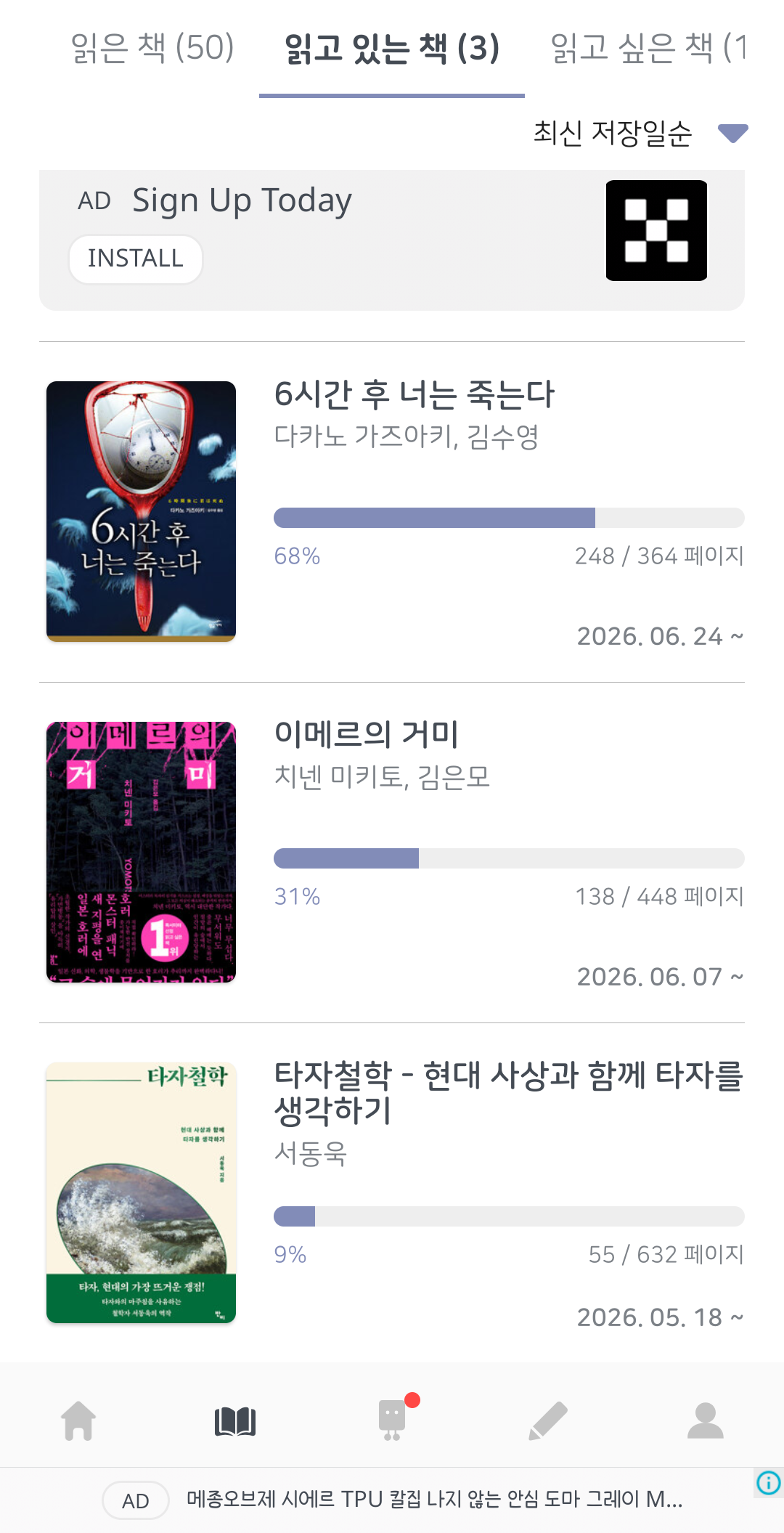Open the profile tab
The height and width of the screenshot is (1533, 784).
coord(705,1420)
